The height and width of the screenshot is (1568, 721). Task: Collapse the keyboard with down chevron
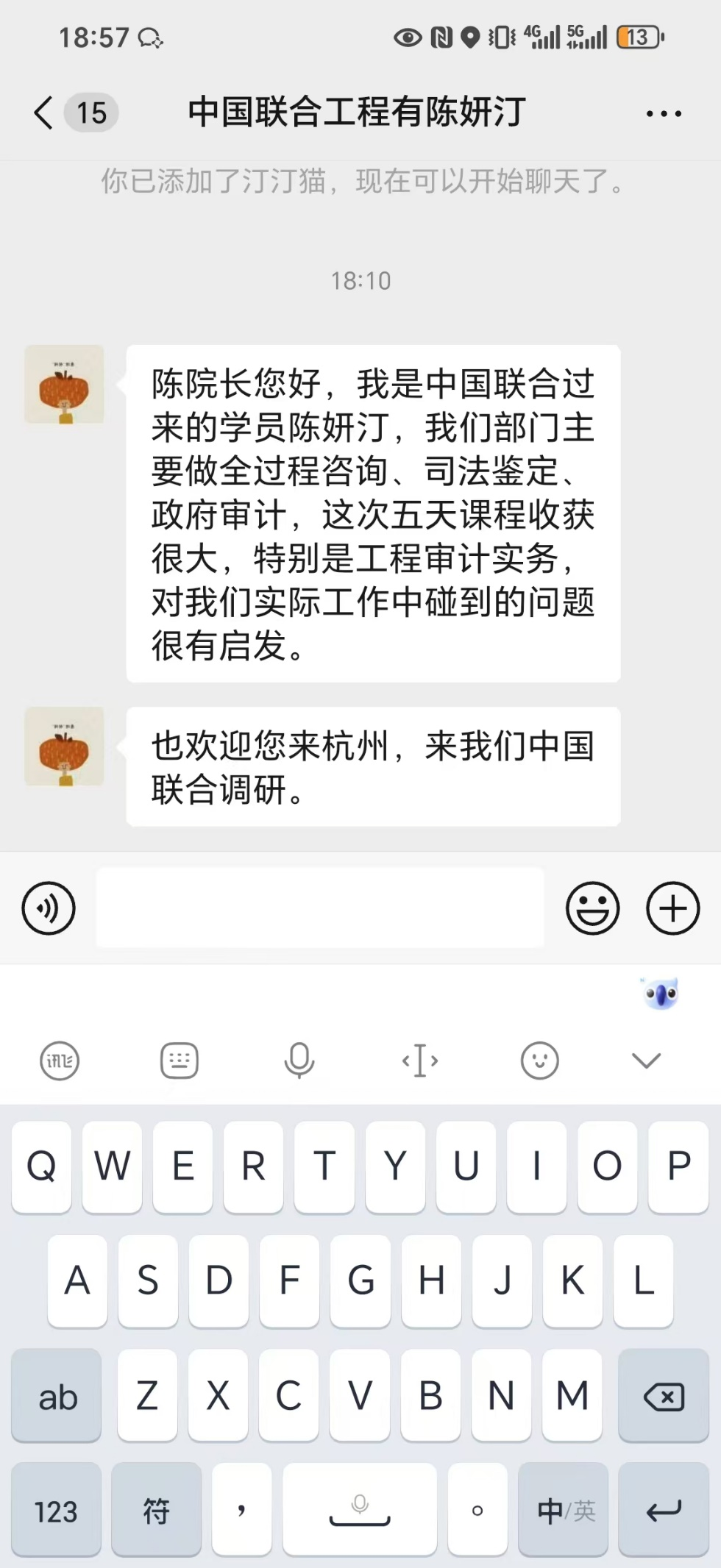646,1061
